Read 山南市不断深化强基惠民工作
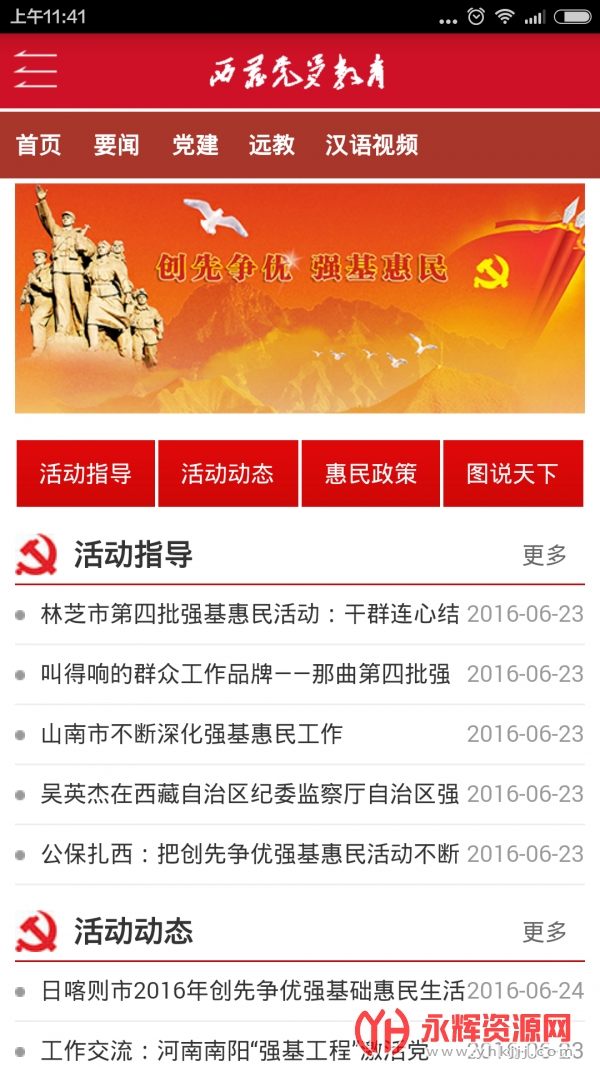 coord(192,734)
